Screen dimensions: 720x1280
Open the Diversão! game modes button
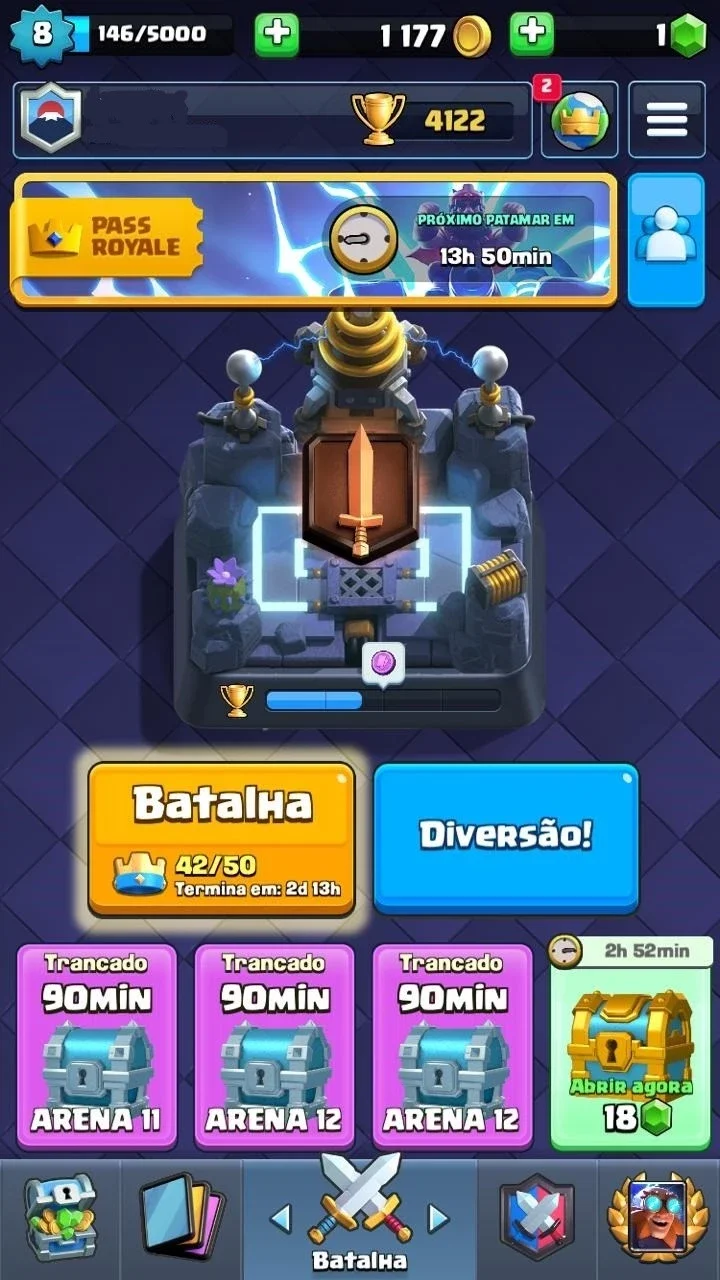[x=506, y=838]
